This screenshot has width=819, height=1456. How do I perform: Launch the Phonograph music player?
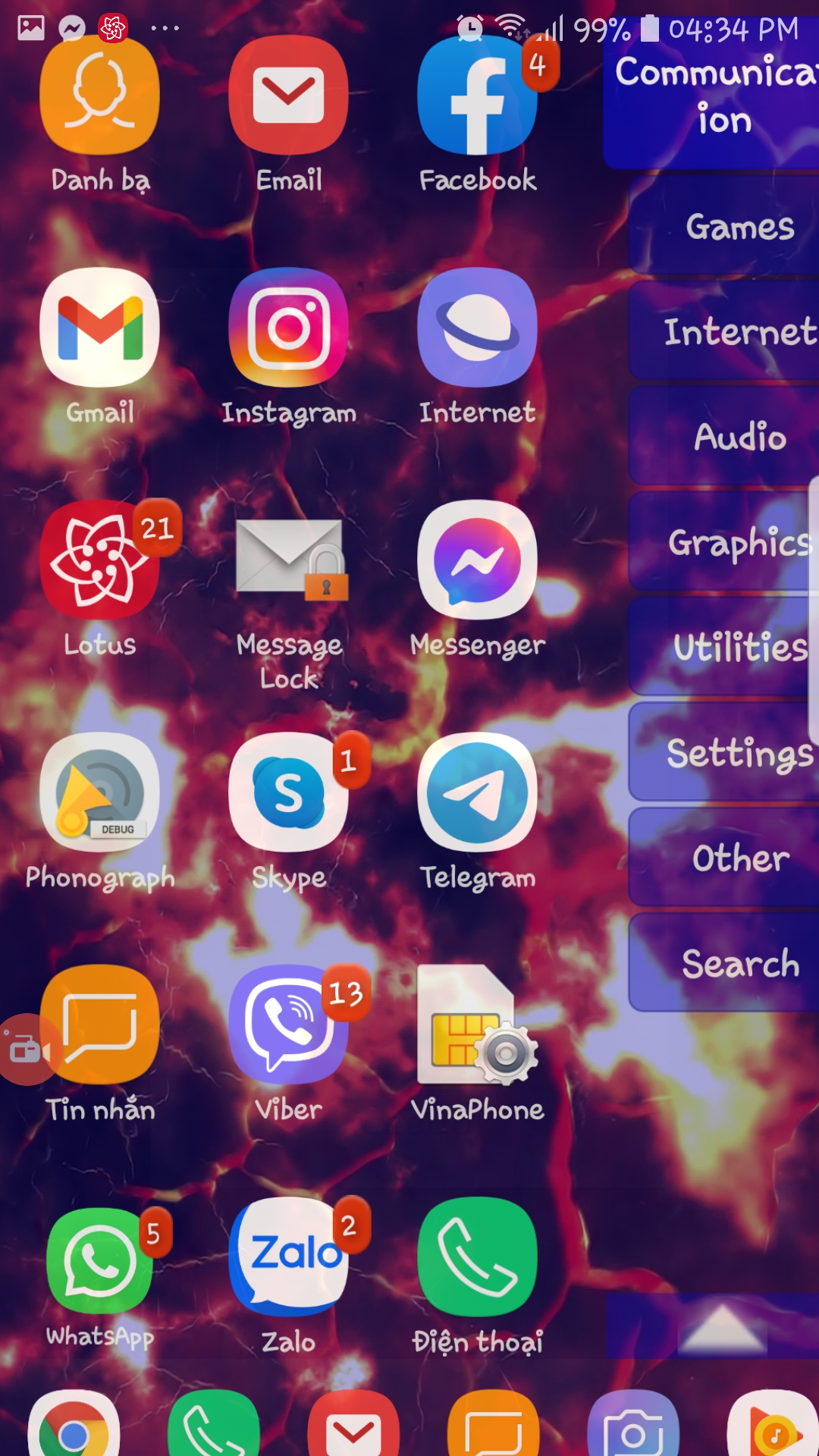pyautogui.click(x=99, y=792)
